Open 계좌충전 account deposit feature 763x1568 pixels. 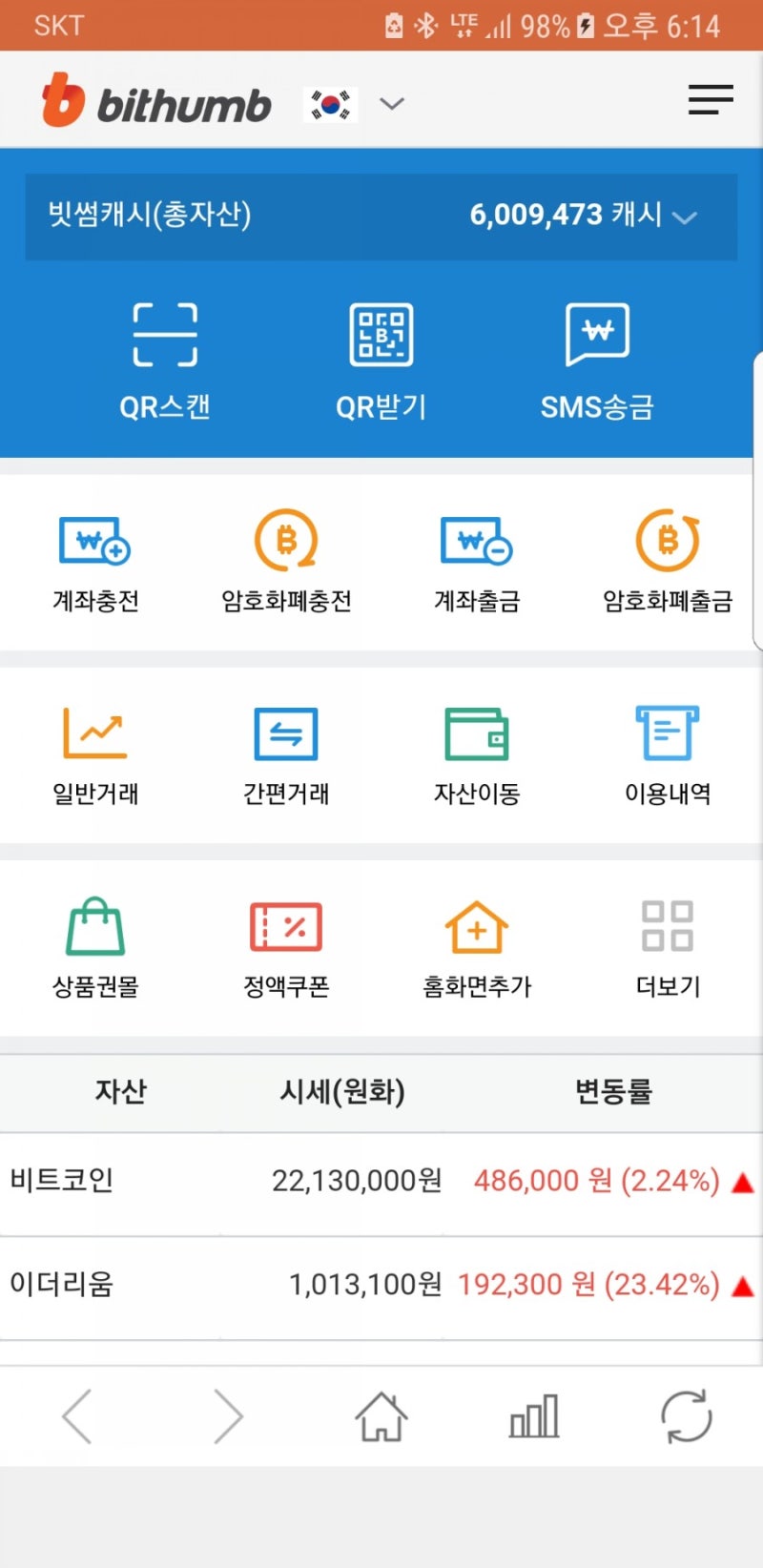93,561
